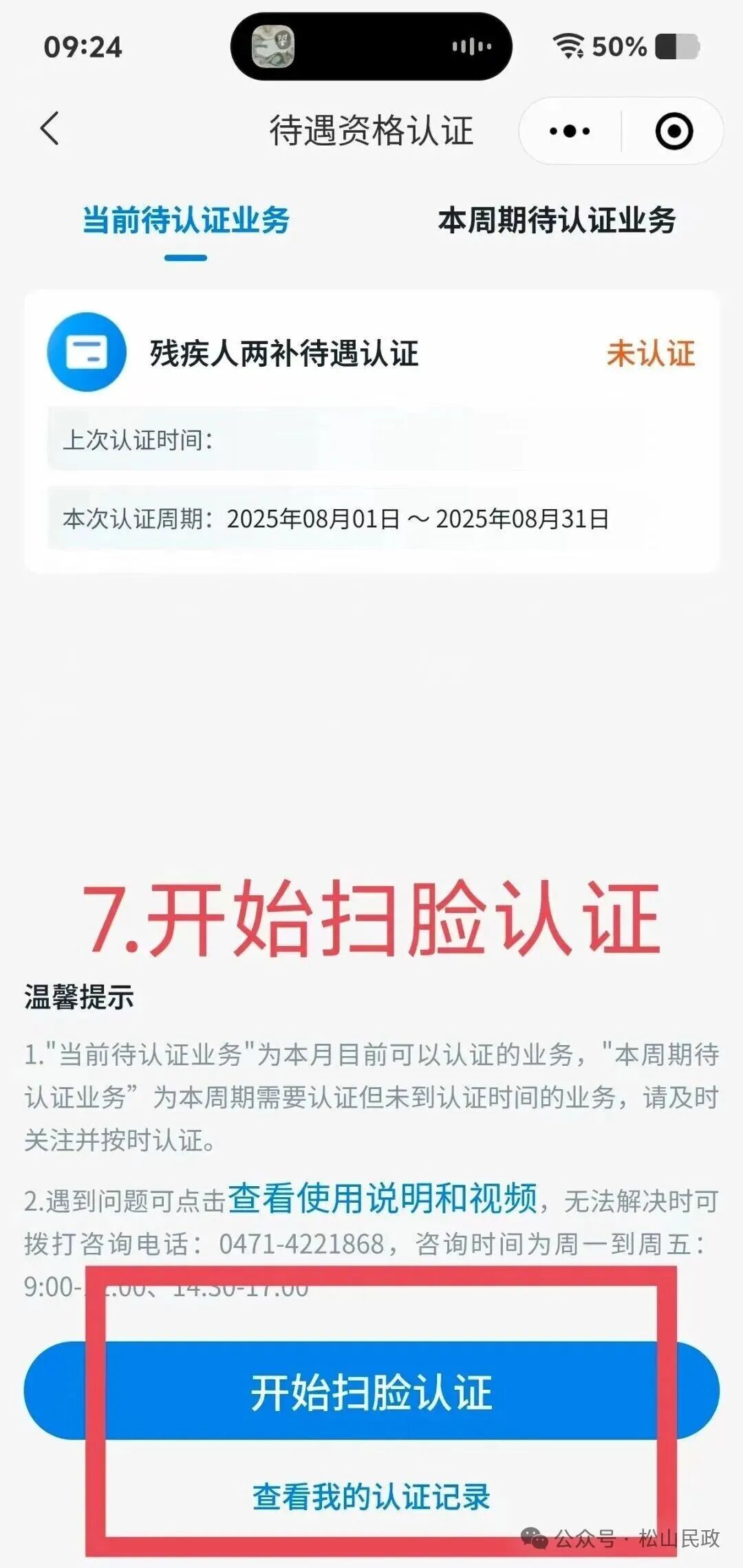Screen dimensions: 743x1568
Task: Tap the 开始扫脸认证 button
Action: point(371,1391)
